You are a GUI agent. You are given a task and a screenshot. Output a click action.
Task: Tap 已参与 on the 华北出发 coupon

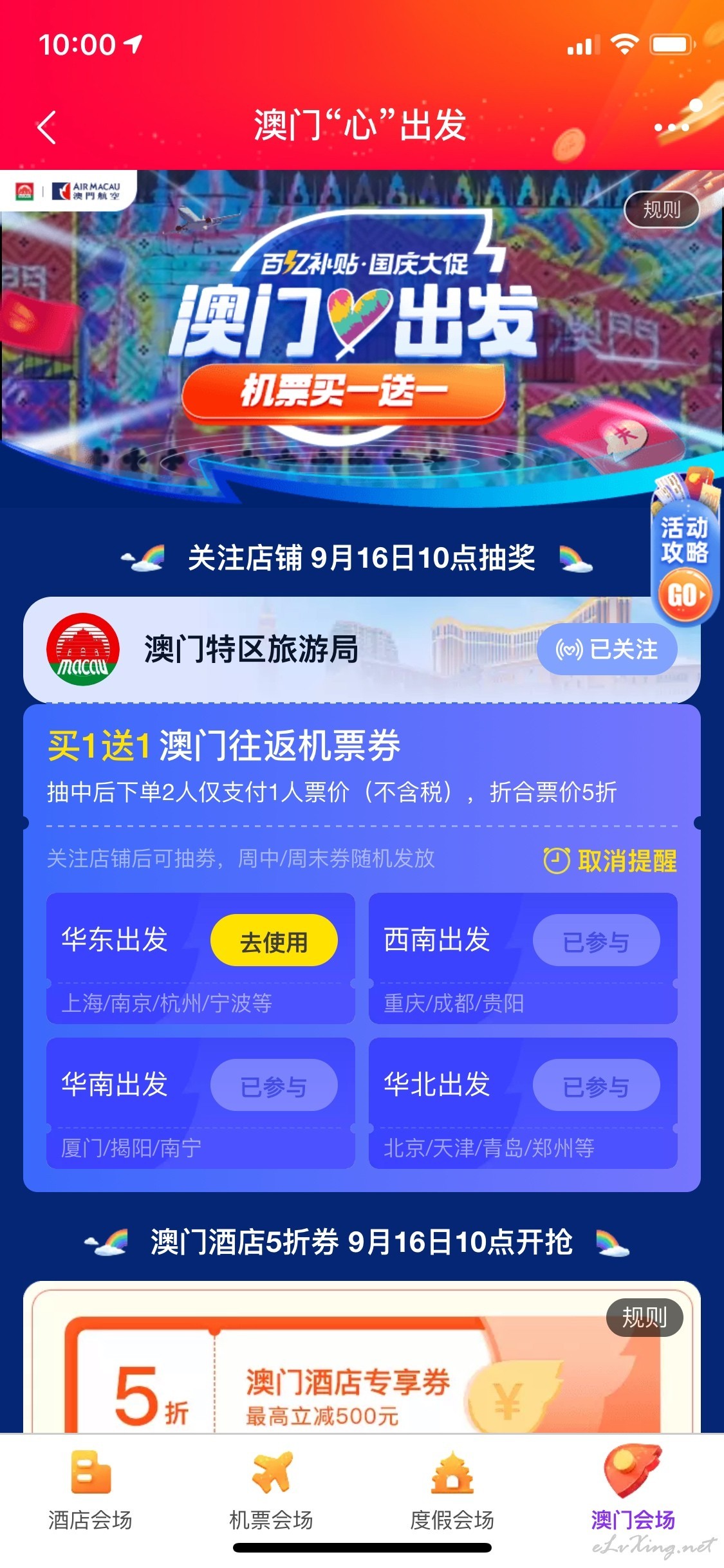point(596,1086)
